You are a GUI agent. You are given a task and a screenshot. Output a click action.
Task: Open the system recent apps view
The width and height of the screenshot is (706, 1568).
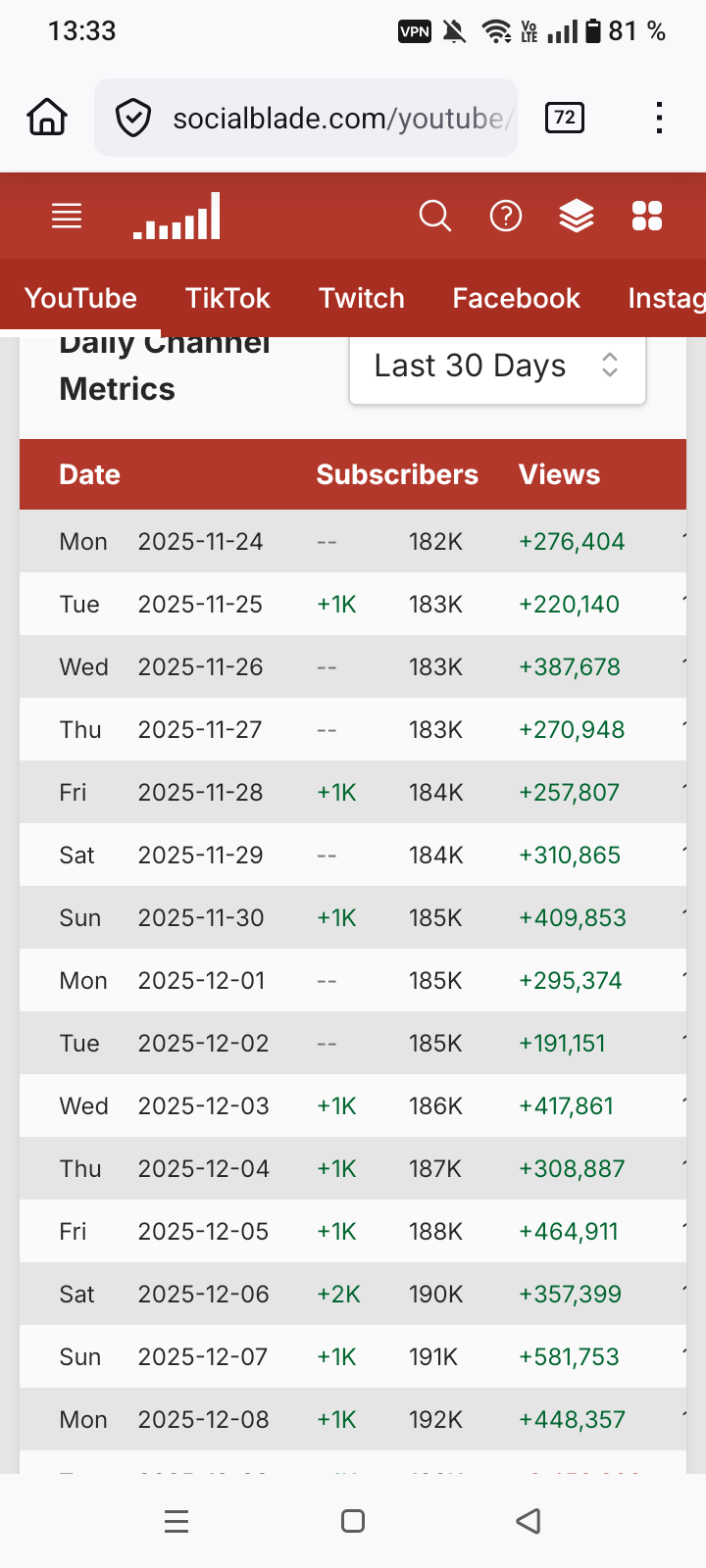(176, 1521)
